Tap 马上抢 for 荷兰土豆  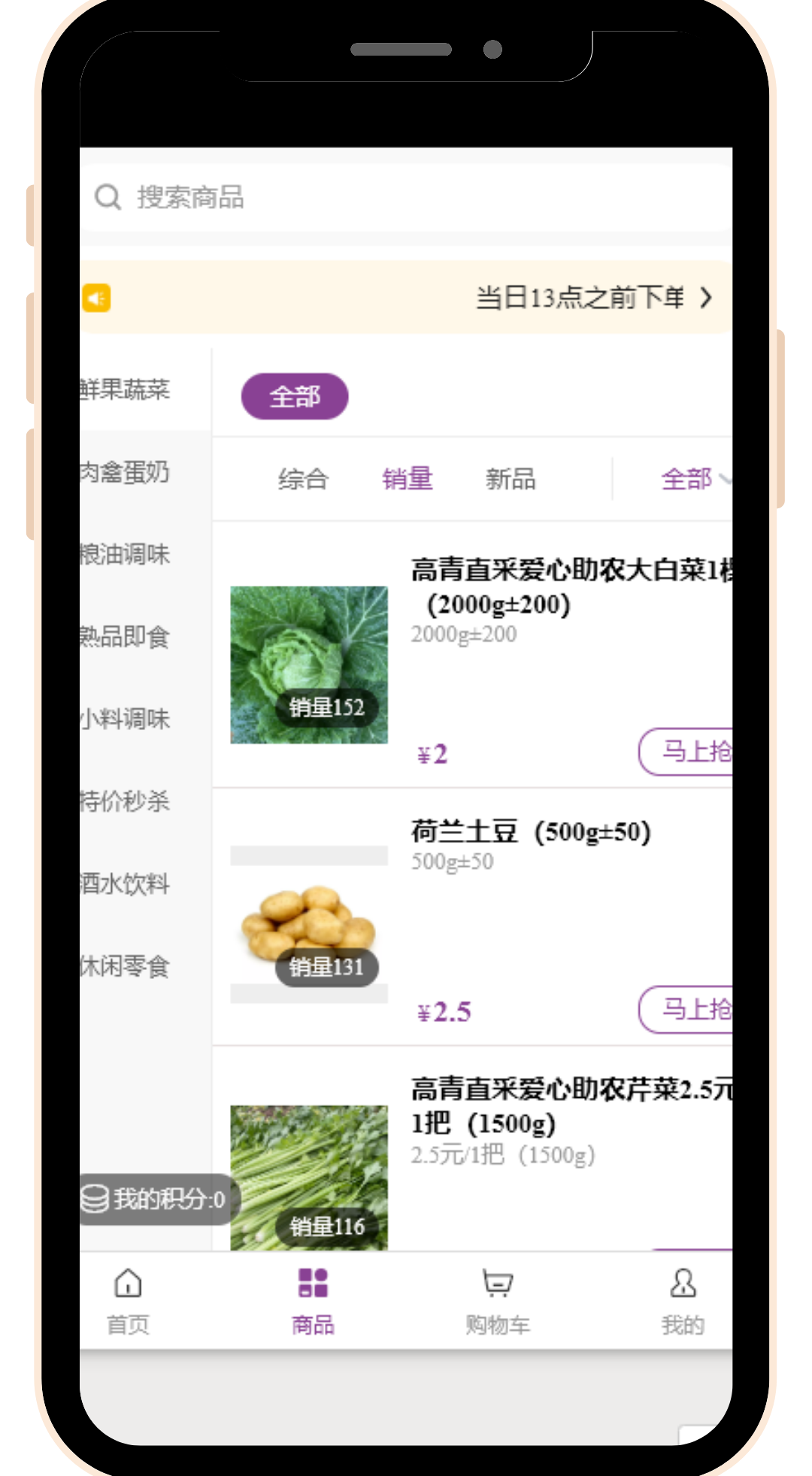[686, 1009]
